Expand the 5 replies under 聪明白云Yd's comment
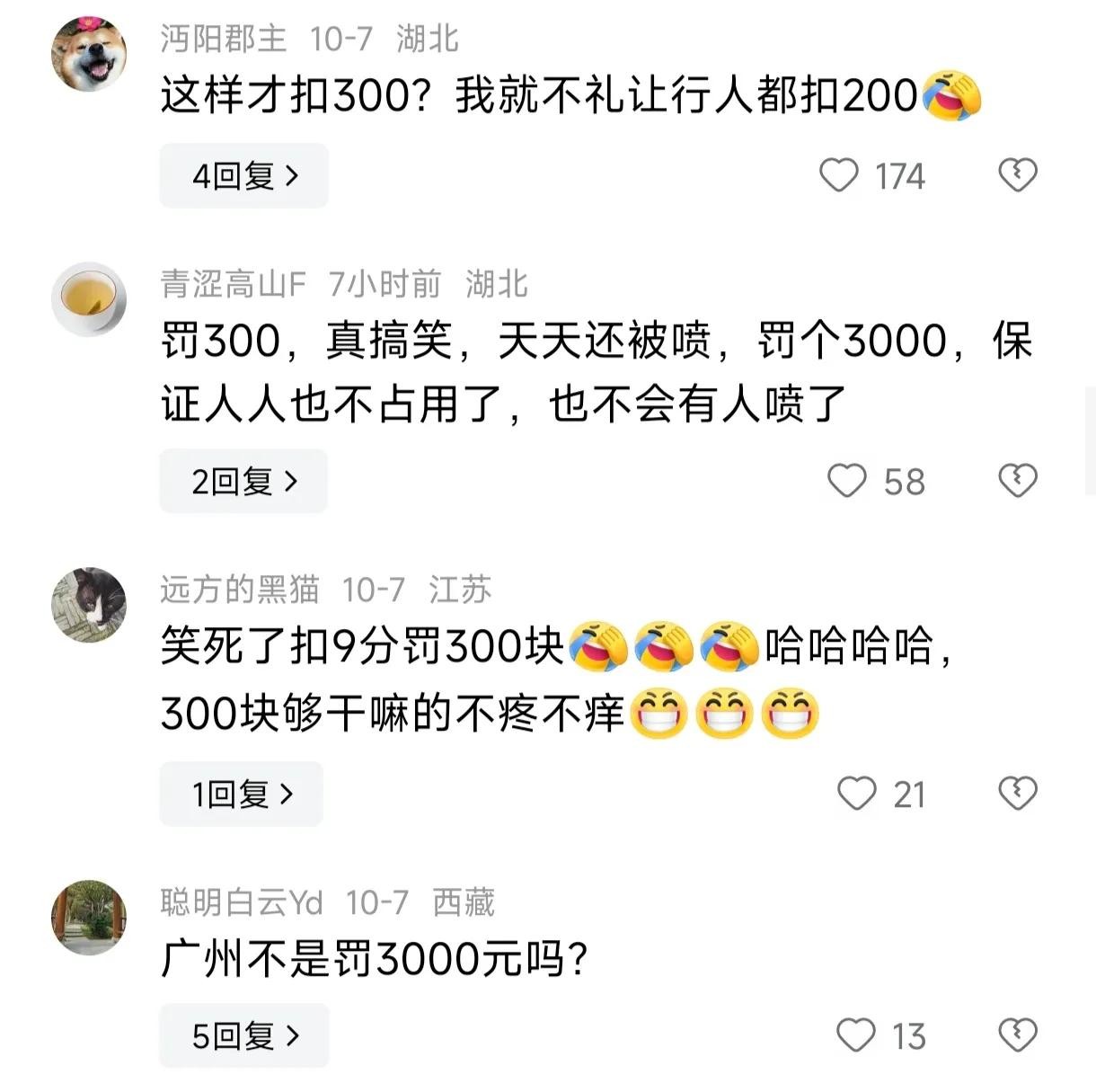The height and width of the screenshot is (1092, 1096). [243, 1035]
